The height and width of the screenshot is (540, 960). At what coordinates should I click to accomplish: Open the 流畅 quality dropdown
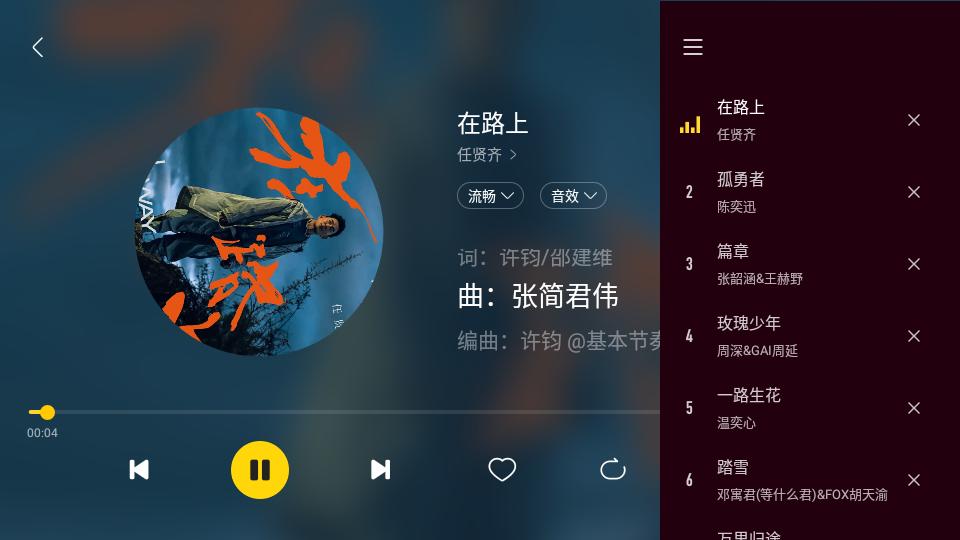pyautogui.click(x=490, y=196)
